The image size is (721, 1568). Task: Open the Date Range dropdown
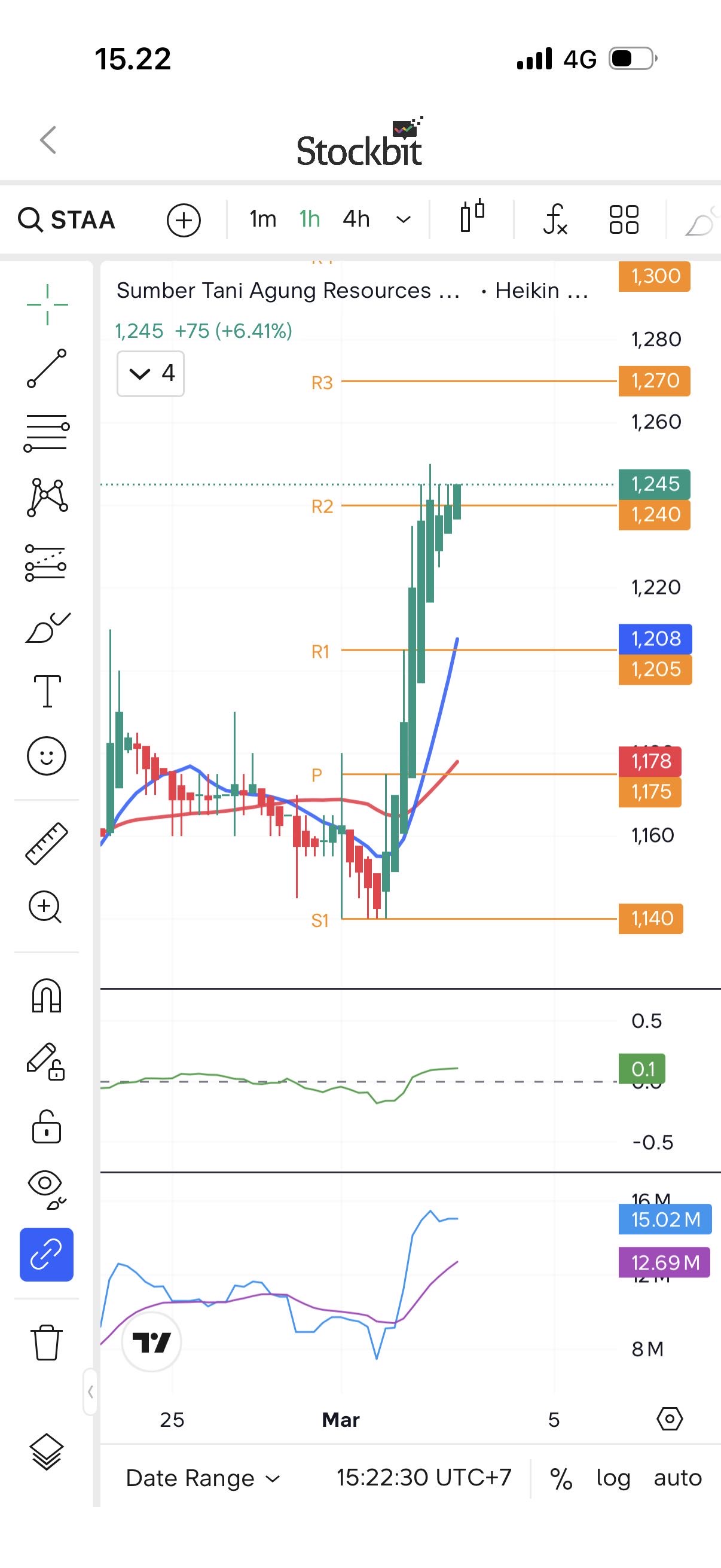(x=203, y=1478)
